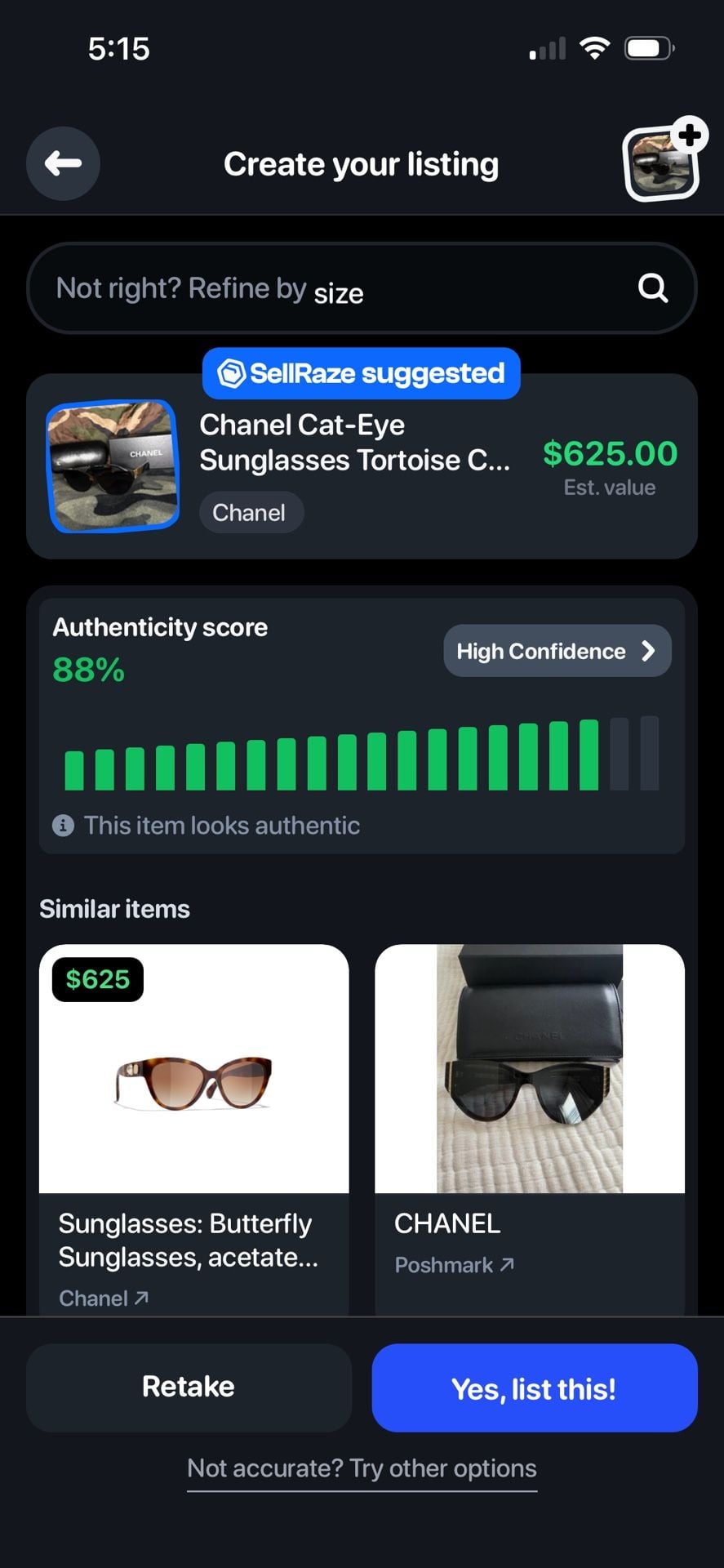The height and width of the screenshot is (1568, 724).
Task: Confirm with Yes, list this!
Action: pos(535,1388)
